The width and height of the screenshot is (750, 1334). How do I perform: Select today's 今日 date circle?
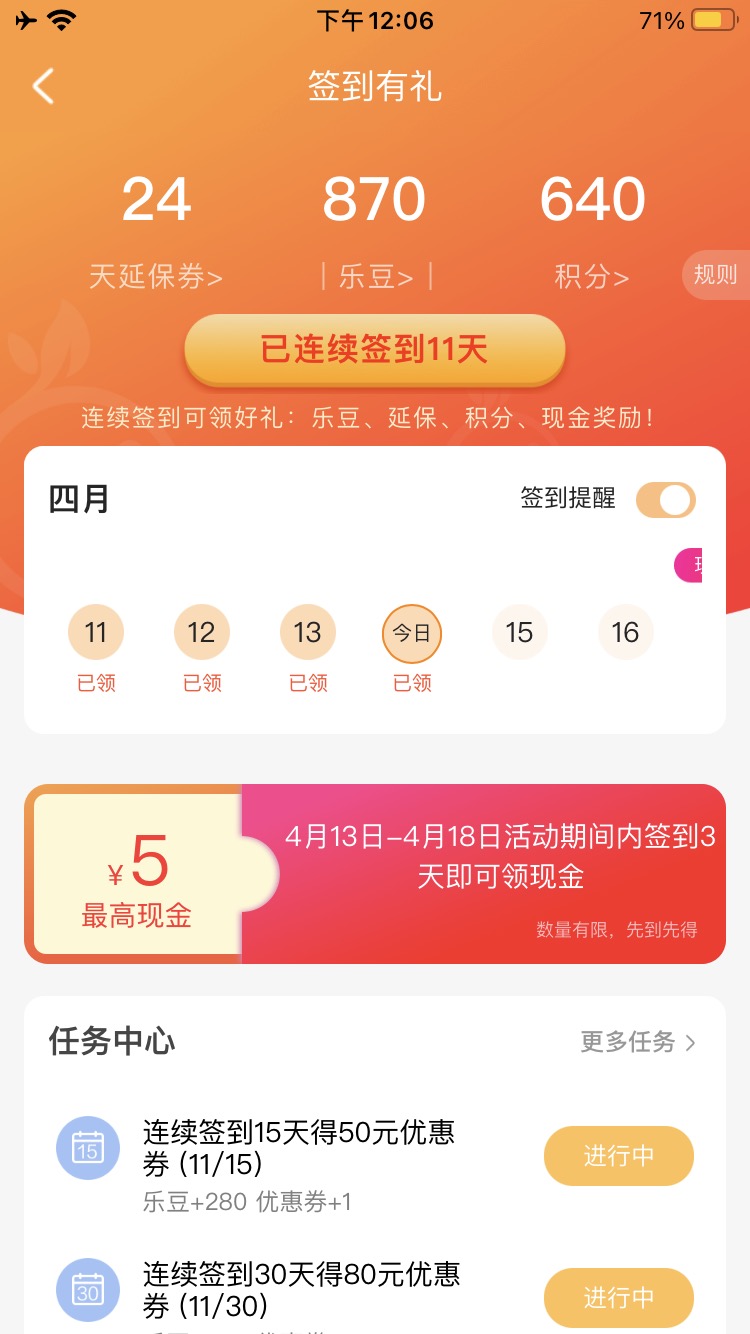point(412,632)
